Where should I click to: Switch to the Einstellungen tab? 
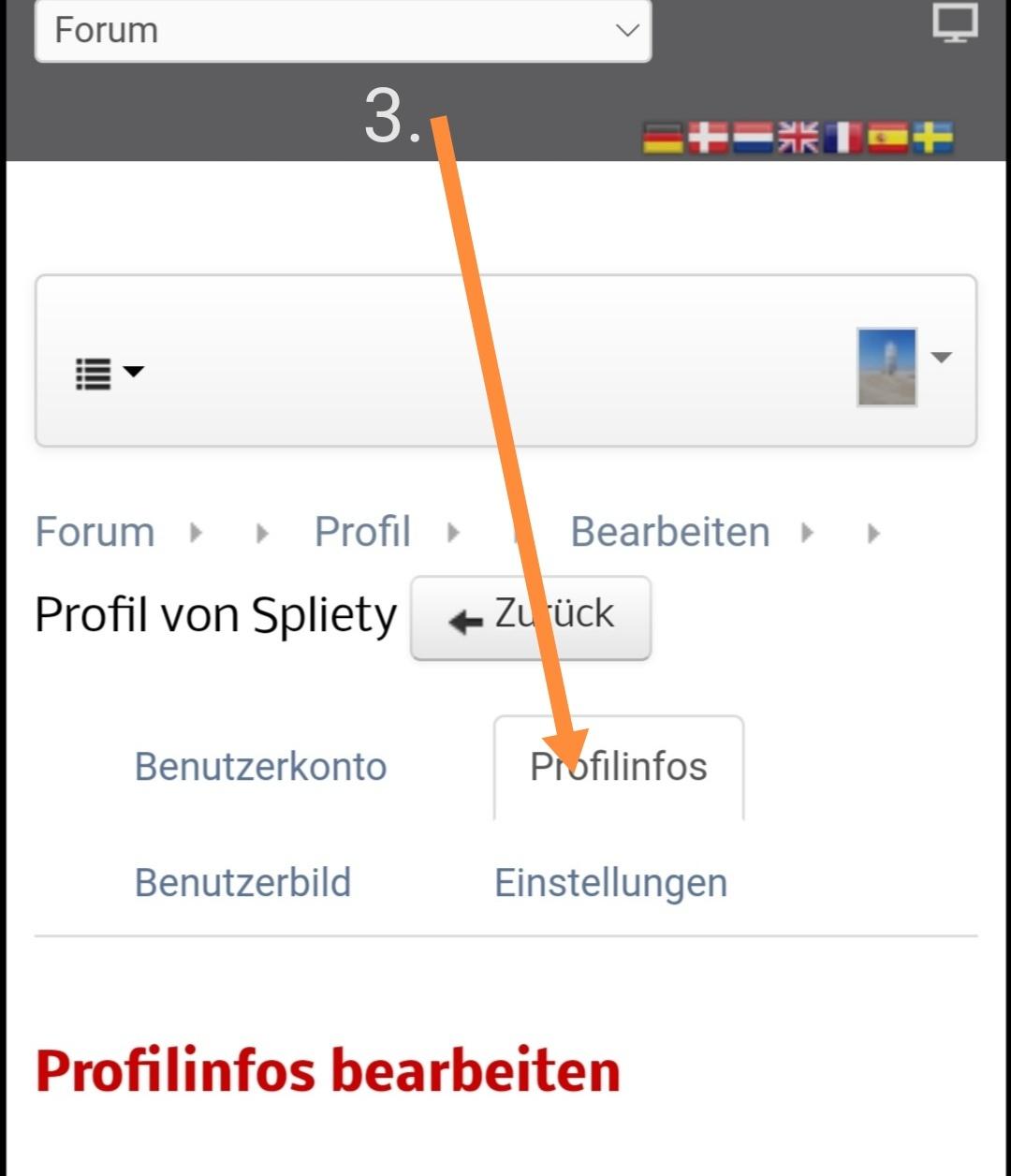coord(610,882)
